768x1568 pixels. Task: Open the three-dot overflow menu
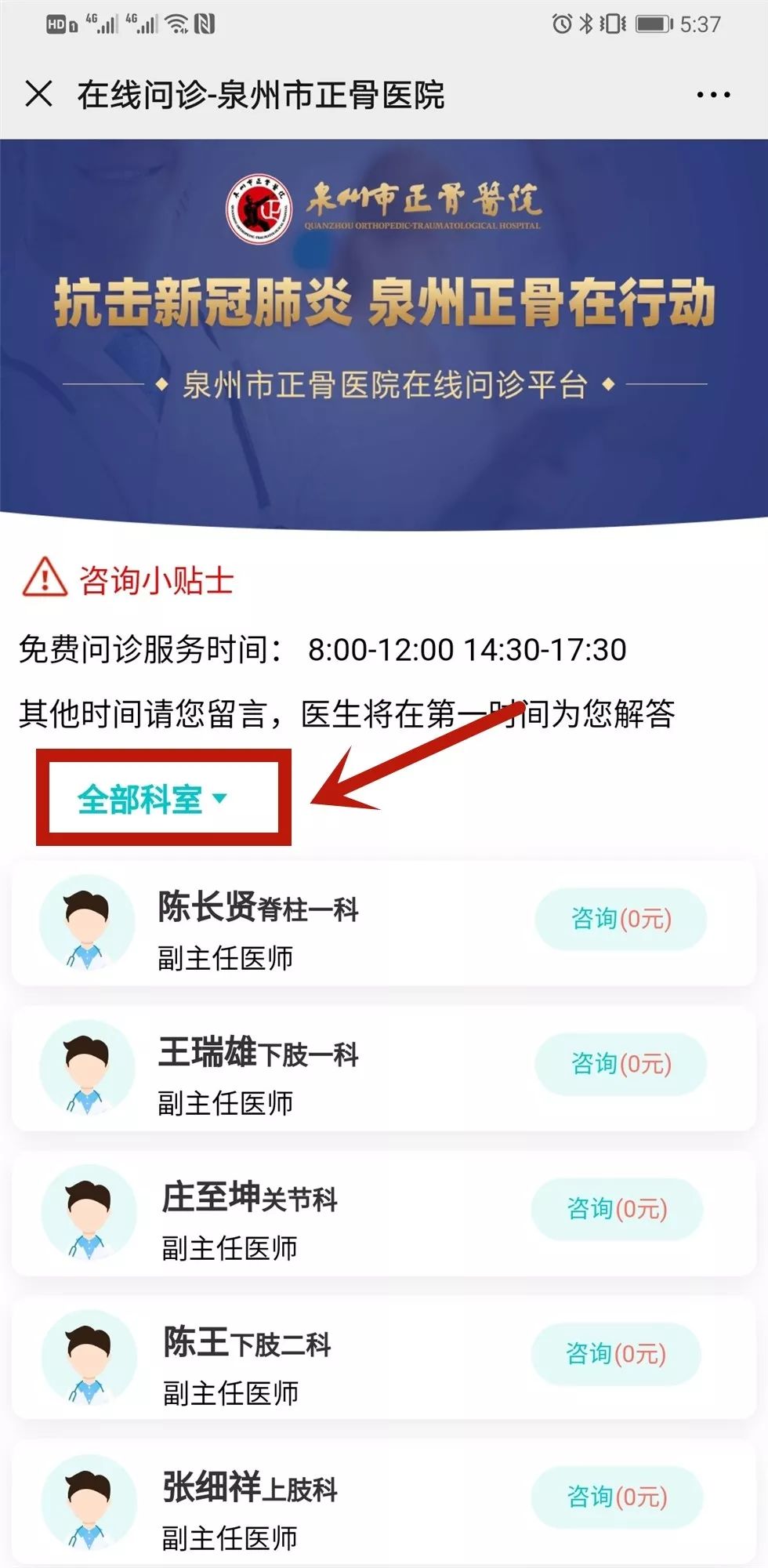coord(713,95)
